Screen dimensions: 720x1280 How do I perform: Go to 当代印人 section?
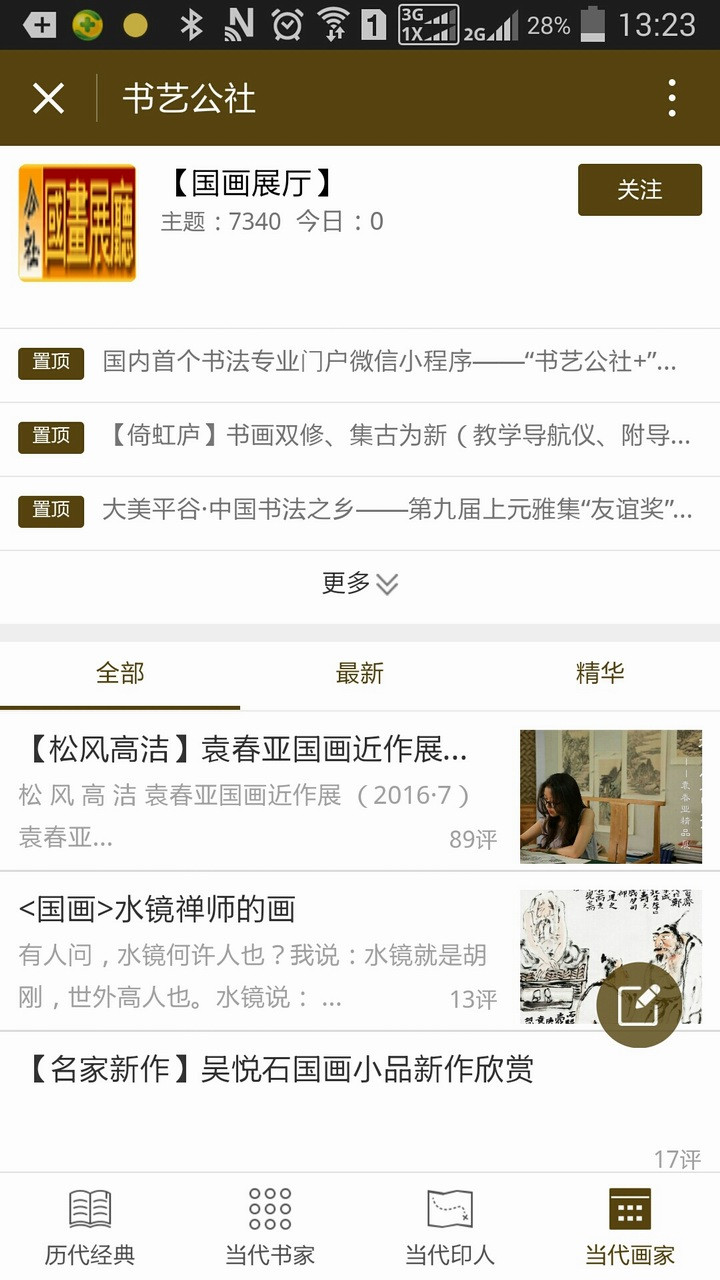pyautogui.click(x=450, y=1227)
